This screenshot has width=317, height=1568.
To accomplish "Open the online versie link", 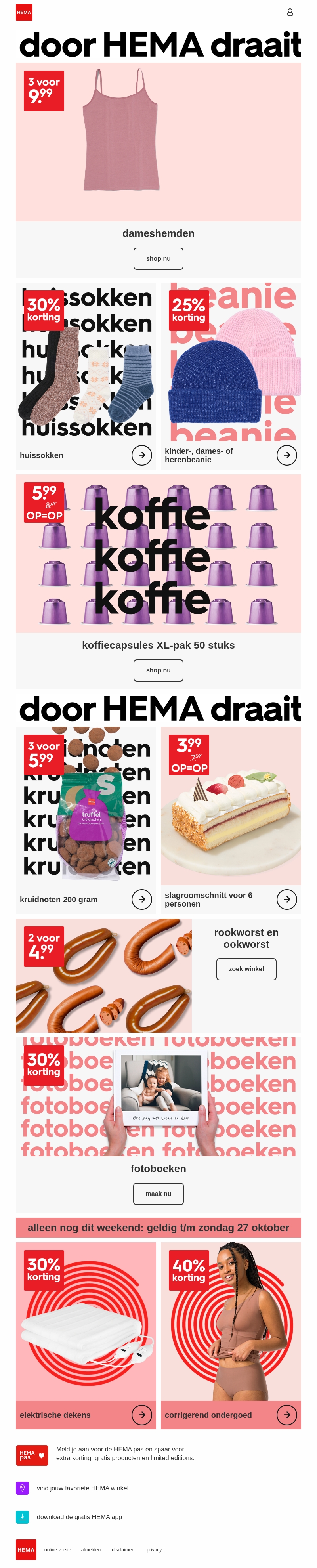I will point(57,1550).
